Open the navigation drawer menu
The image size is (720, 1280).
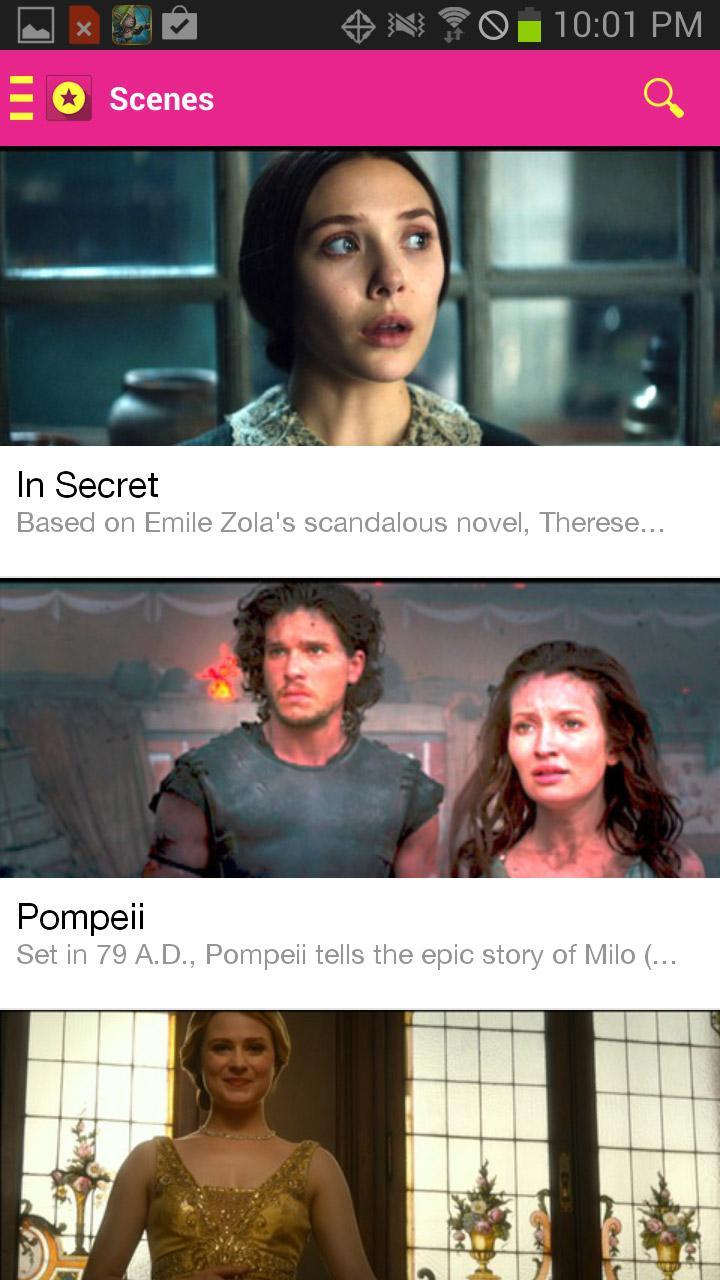tap(22, 98)
